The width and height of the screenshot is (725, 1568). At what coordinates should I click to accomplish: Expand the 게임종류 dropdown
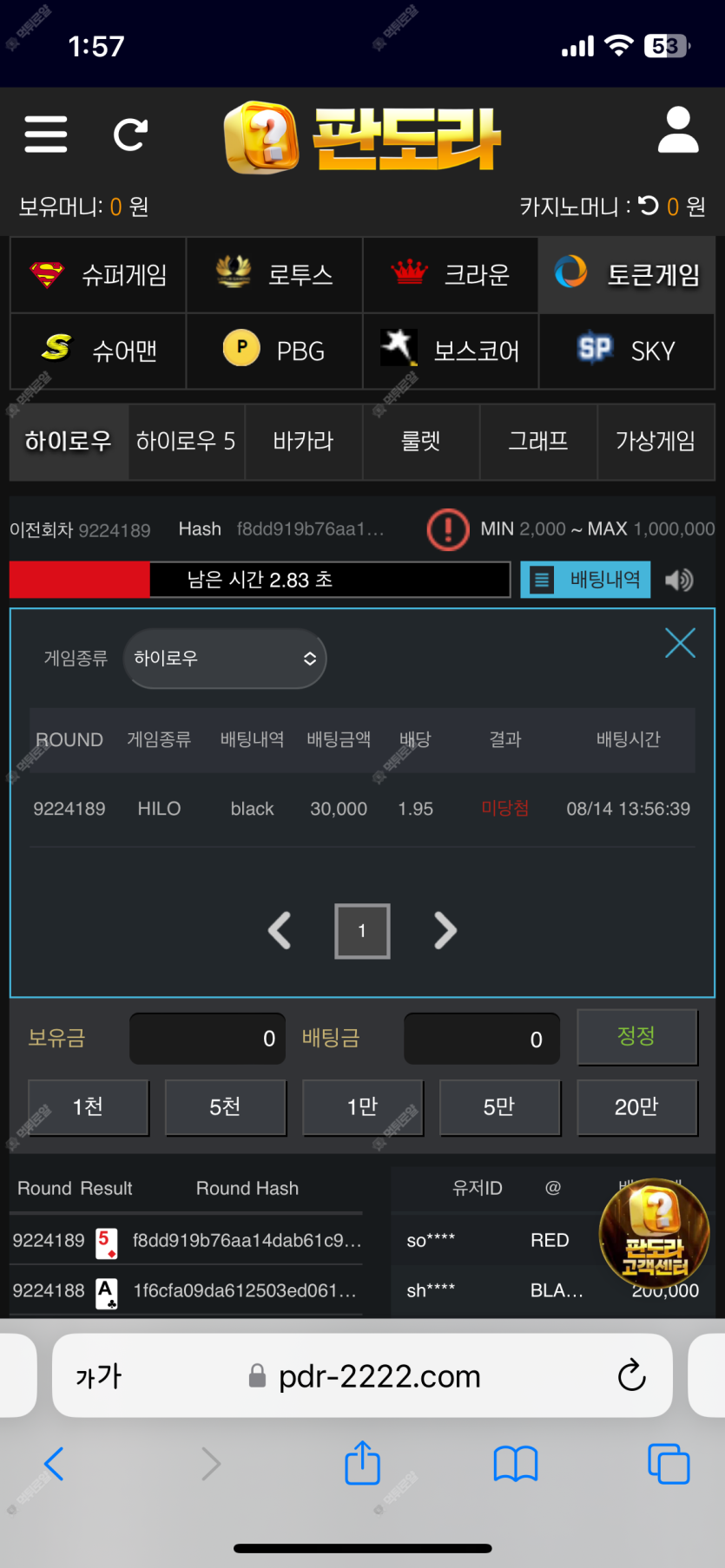pos(225,659)
